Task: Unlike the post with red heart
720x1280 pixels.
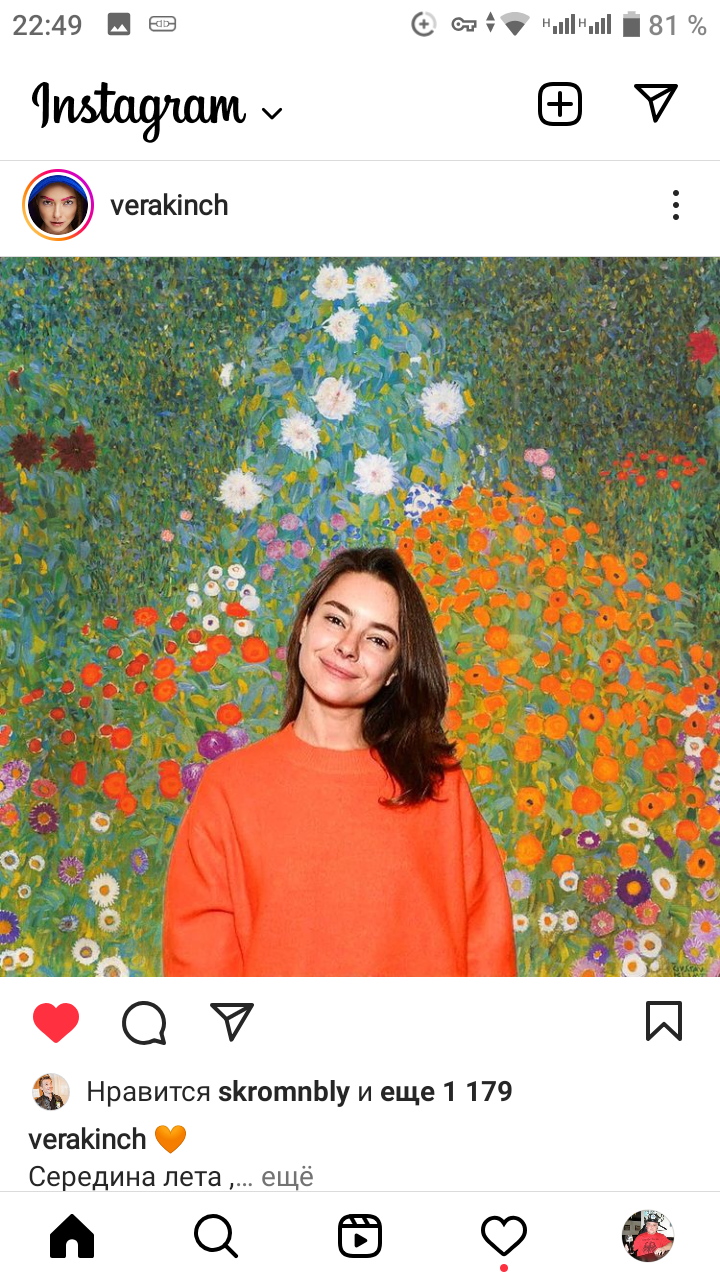Action: point(56,1023)
